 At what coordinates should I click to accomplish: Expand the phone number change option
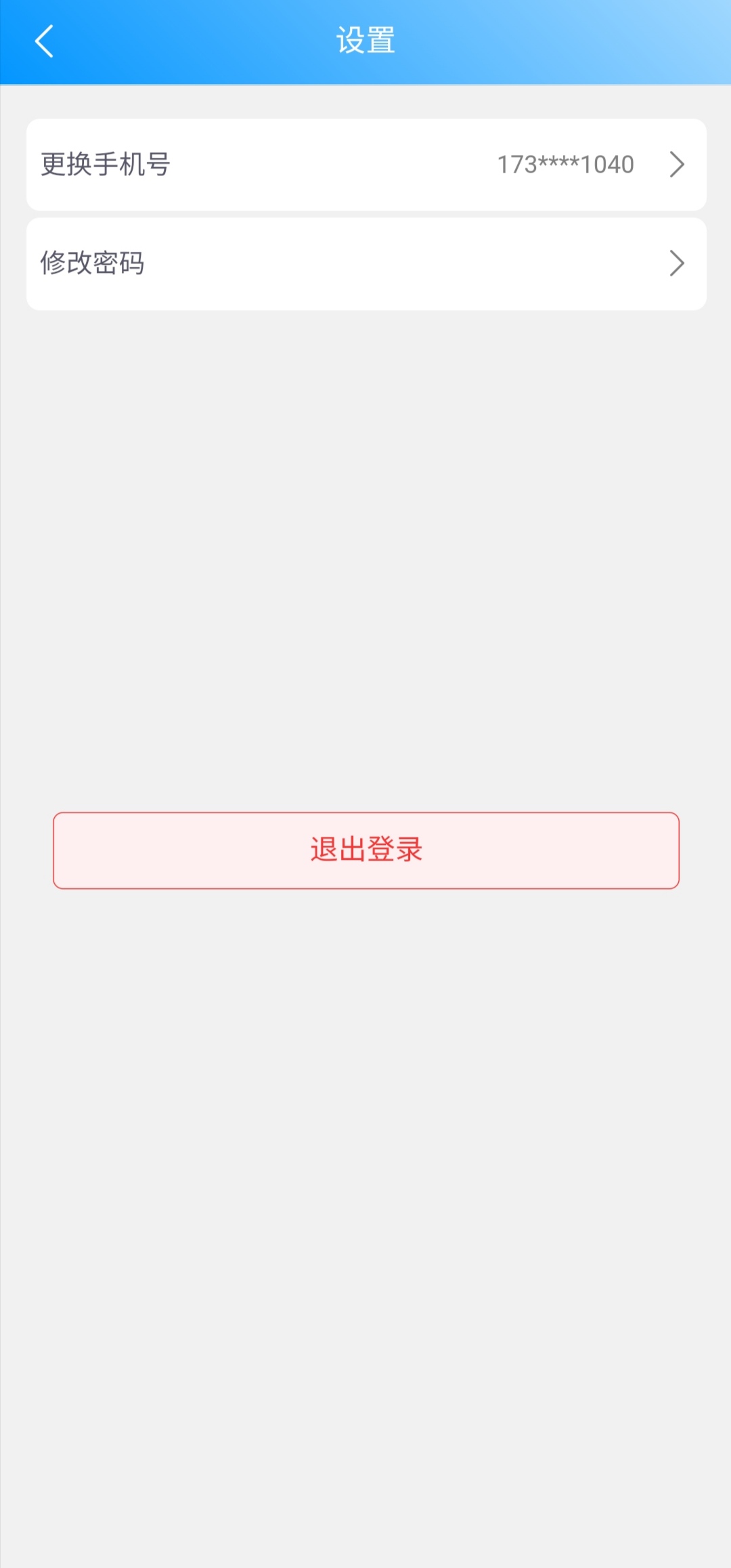point(365,165)
